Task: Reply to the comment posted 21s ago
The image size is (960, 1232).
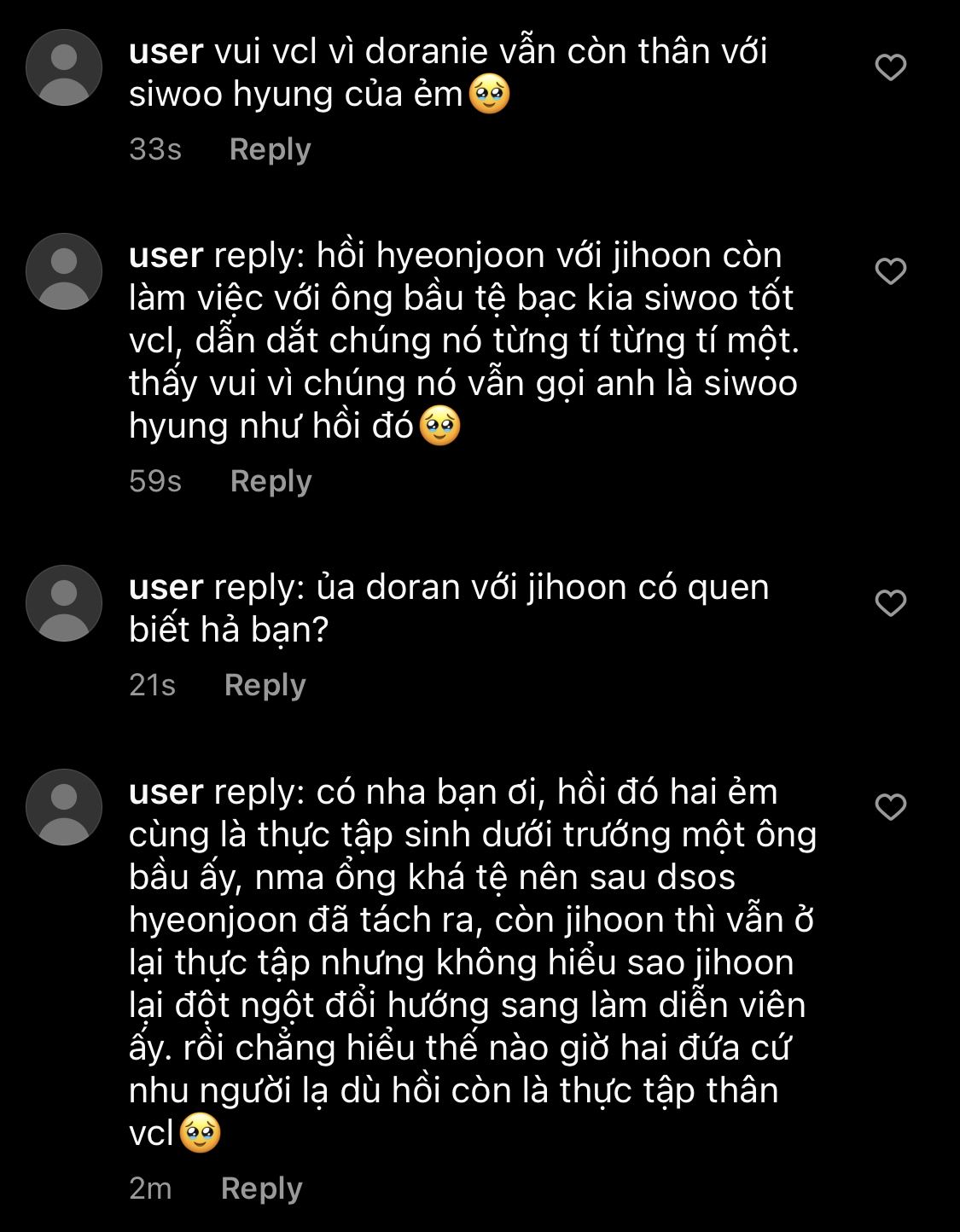Action: (265, 685)
